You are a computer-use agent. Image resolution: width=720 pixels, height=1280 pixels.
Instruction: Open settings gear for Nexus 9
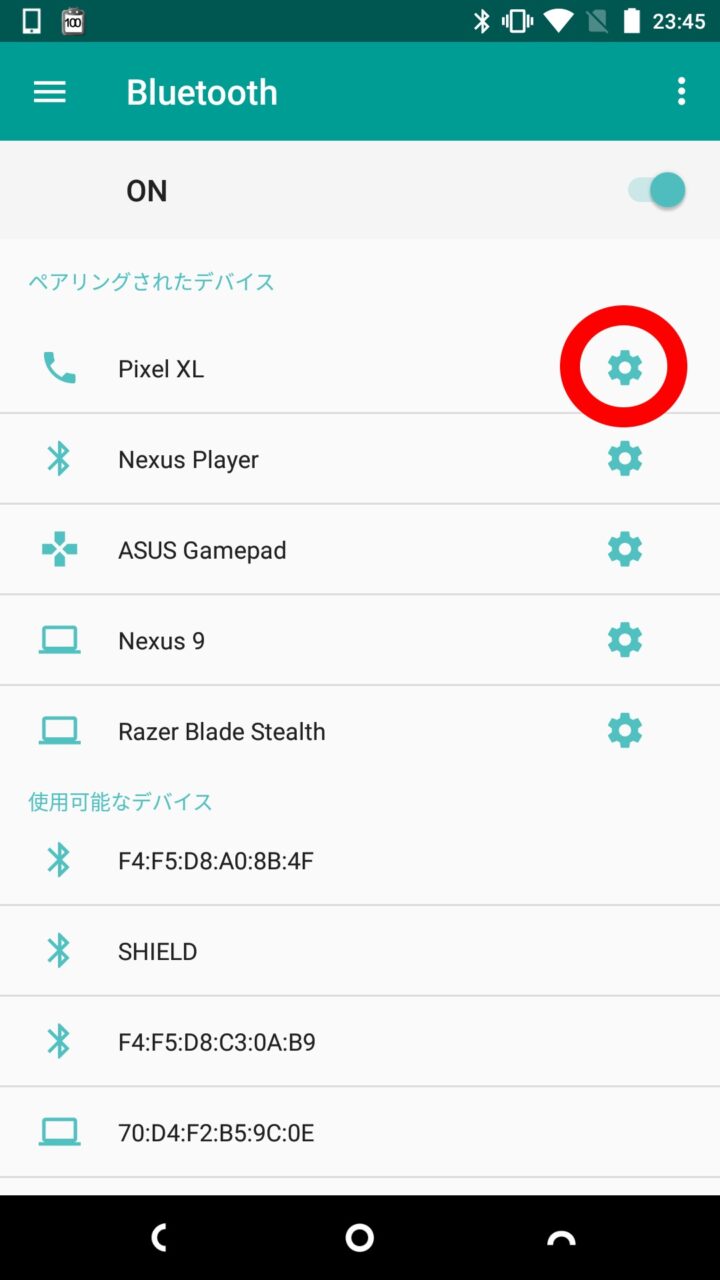[x=624, y=640]
